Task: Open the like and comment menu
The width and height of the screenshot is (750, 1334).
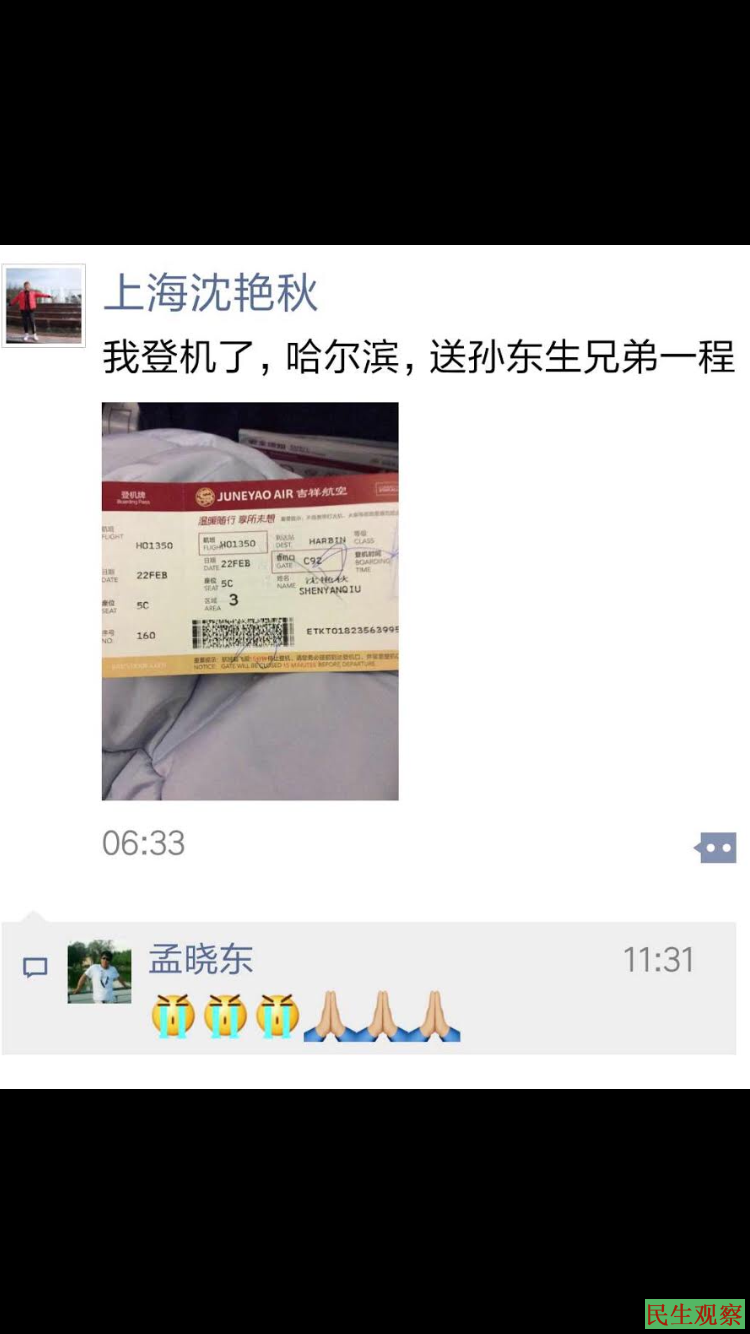Action: [x=716, y=848]
